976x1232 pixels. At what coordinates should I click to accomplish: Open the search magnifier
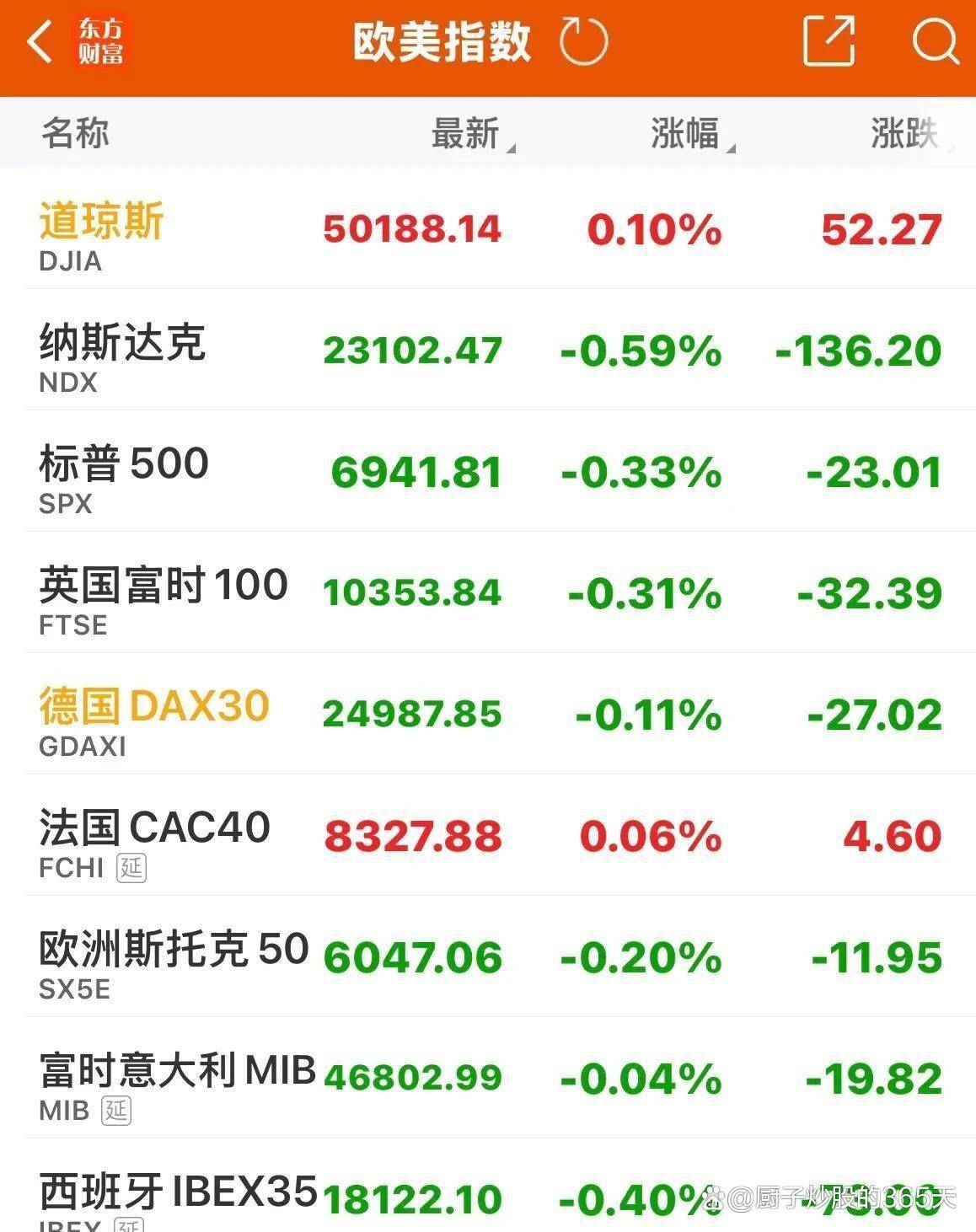[935, 41]
